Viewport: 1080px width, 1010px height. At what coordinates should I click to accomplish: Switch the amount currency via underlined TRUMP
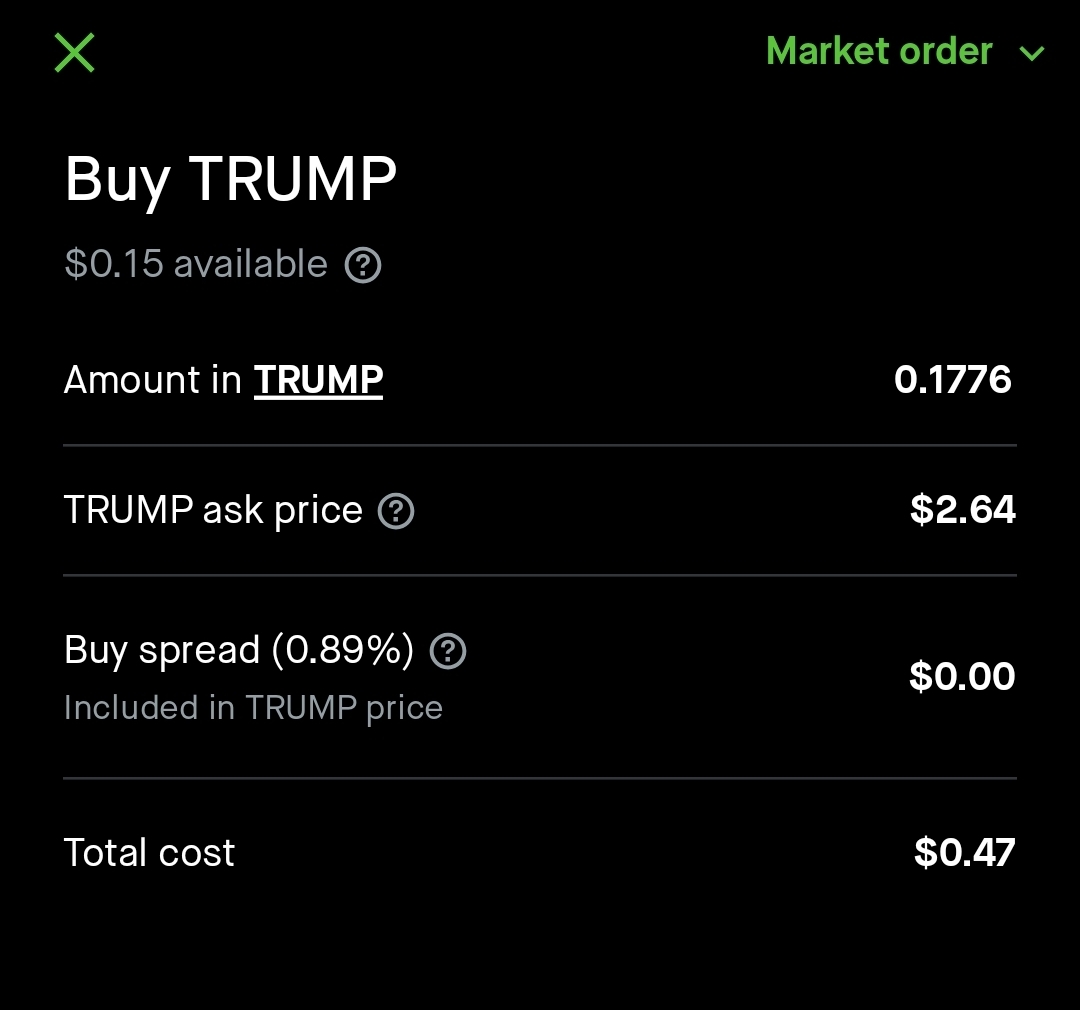coord(318,381)
